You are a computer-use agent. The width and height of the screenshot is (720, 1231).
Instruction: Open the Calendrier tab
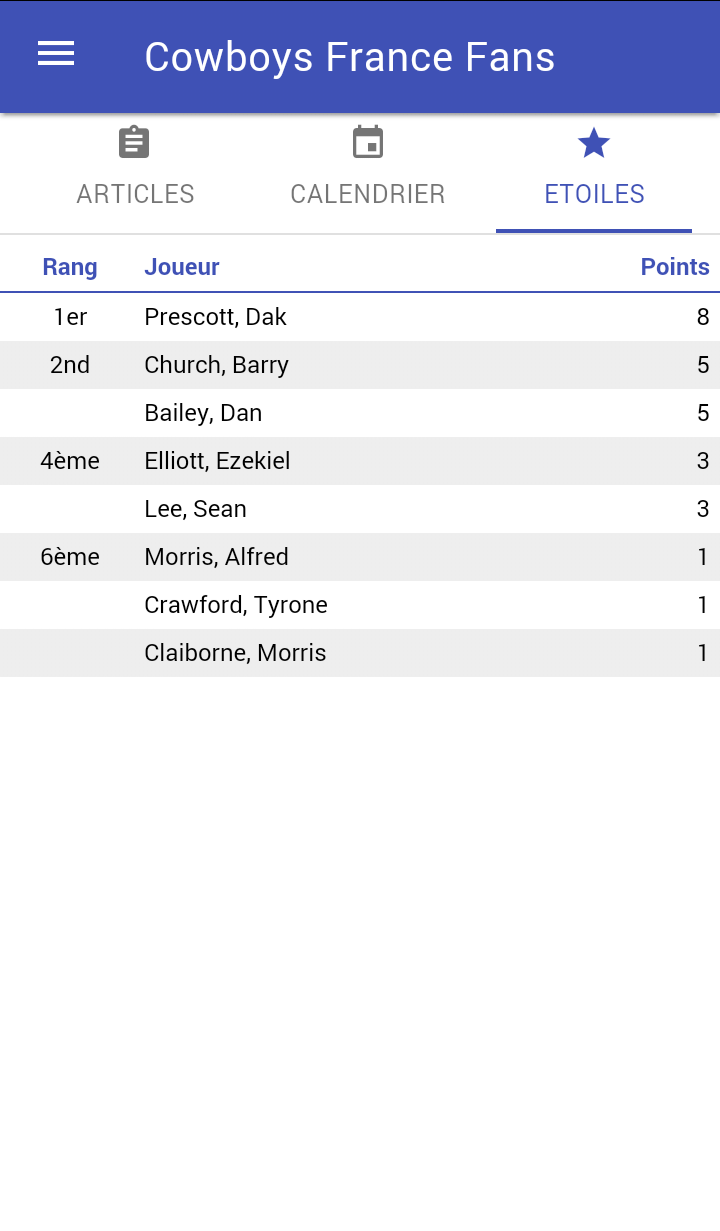pos(367,170)
